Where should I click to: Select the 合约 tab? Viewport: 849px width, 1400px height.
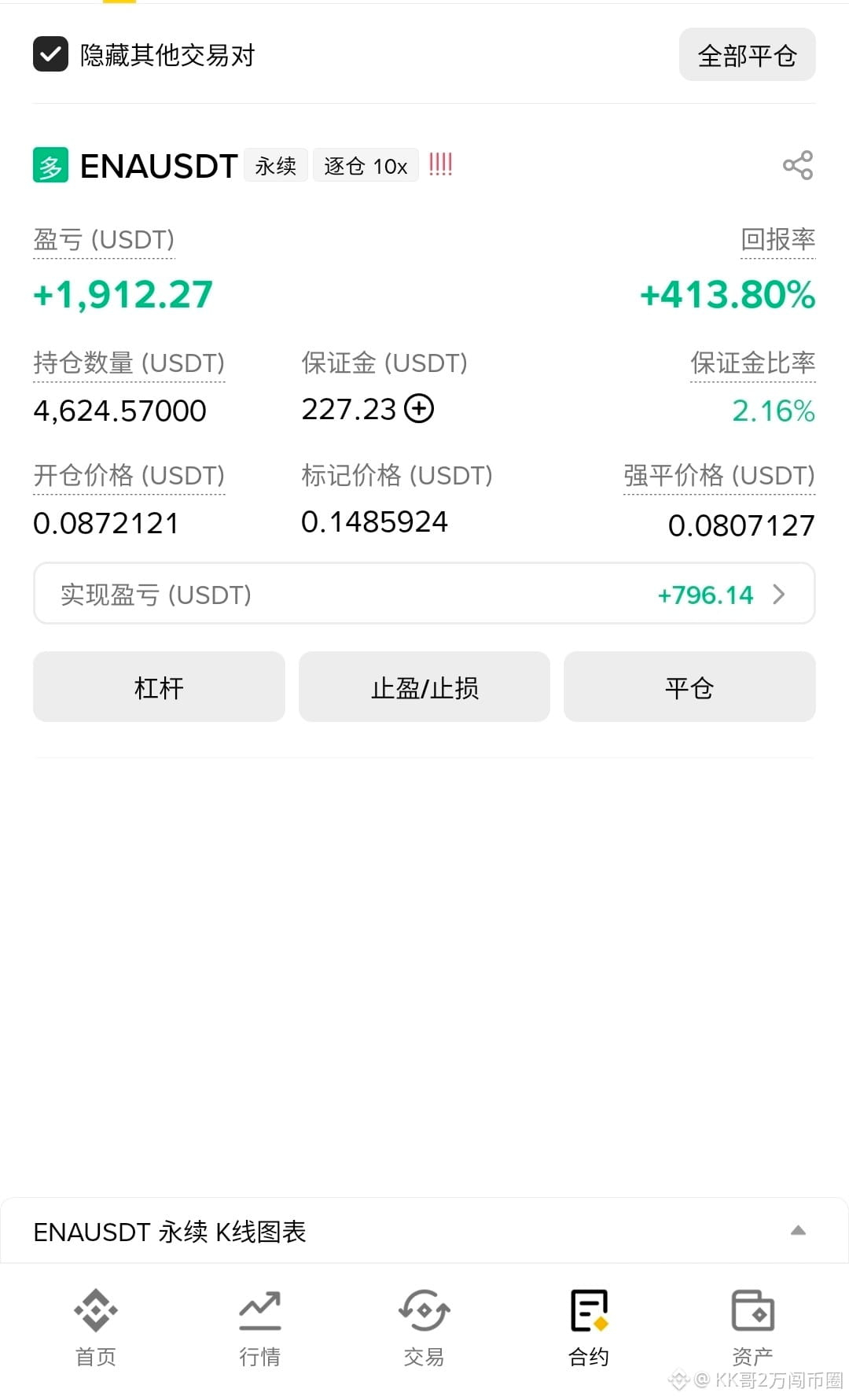click(589, 1328)
